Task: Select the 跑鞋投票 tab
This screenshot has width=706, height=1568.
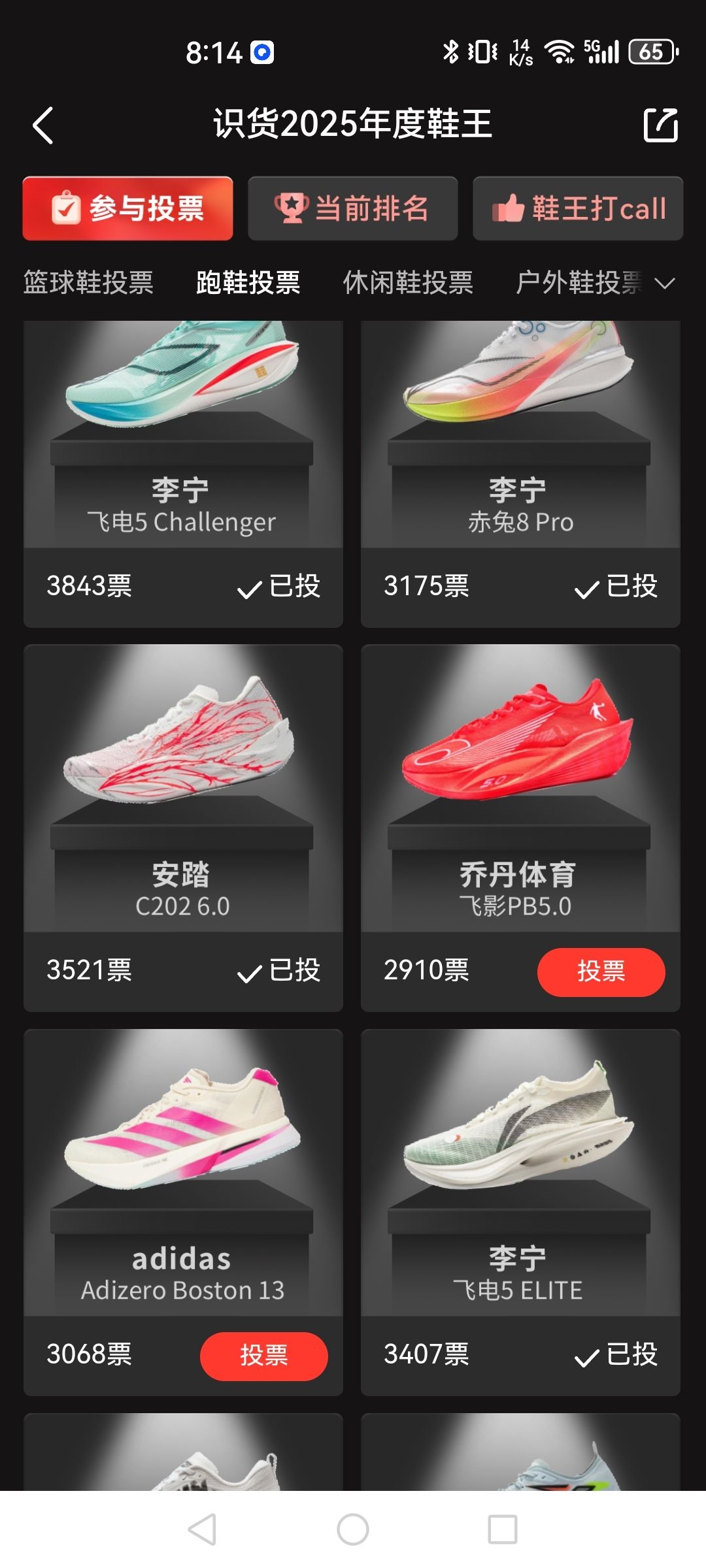Action: [x=248, y=282]
